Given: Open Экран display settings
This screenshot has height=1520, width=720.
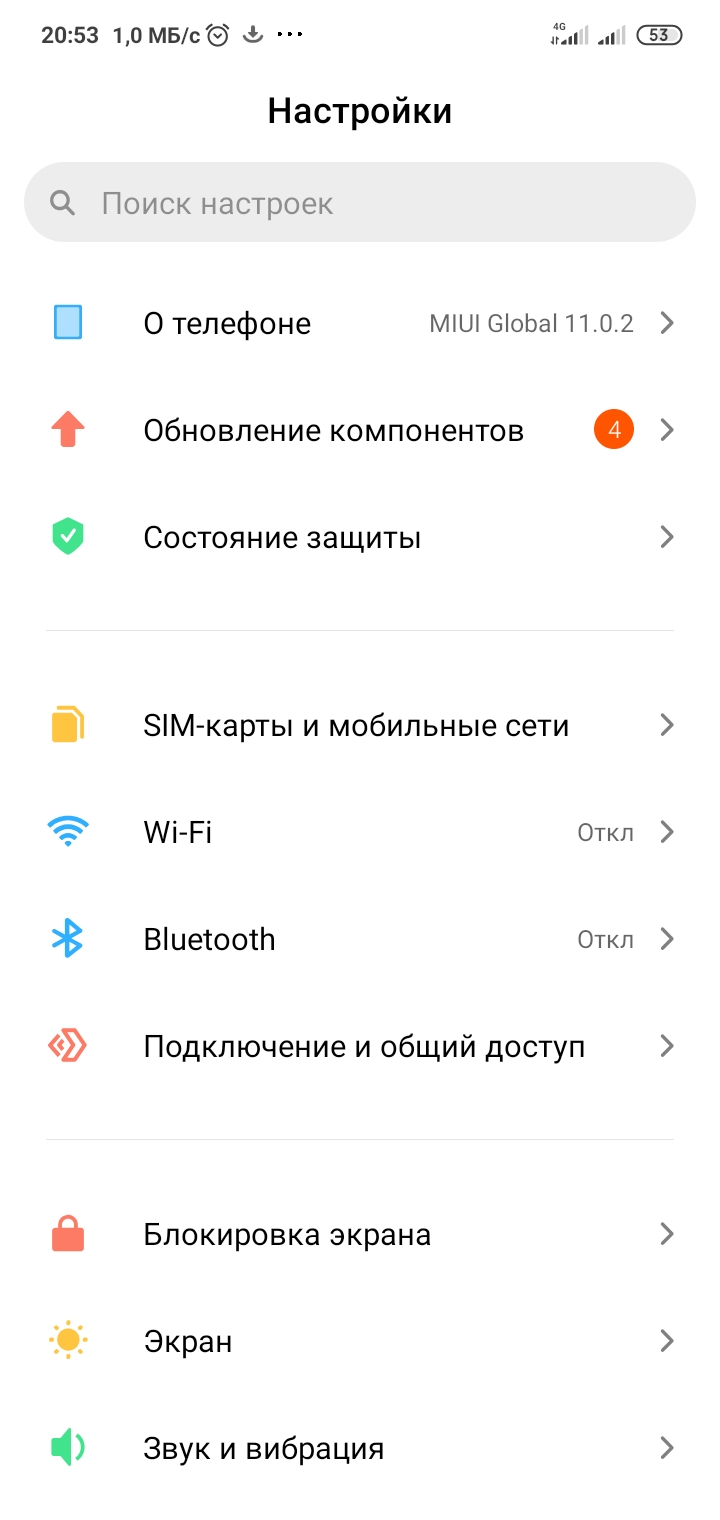Looking at the screenshot, I should click(360, 1341).
